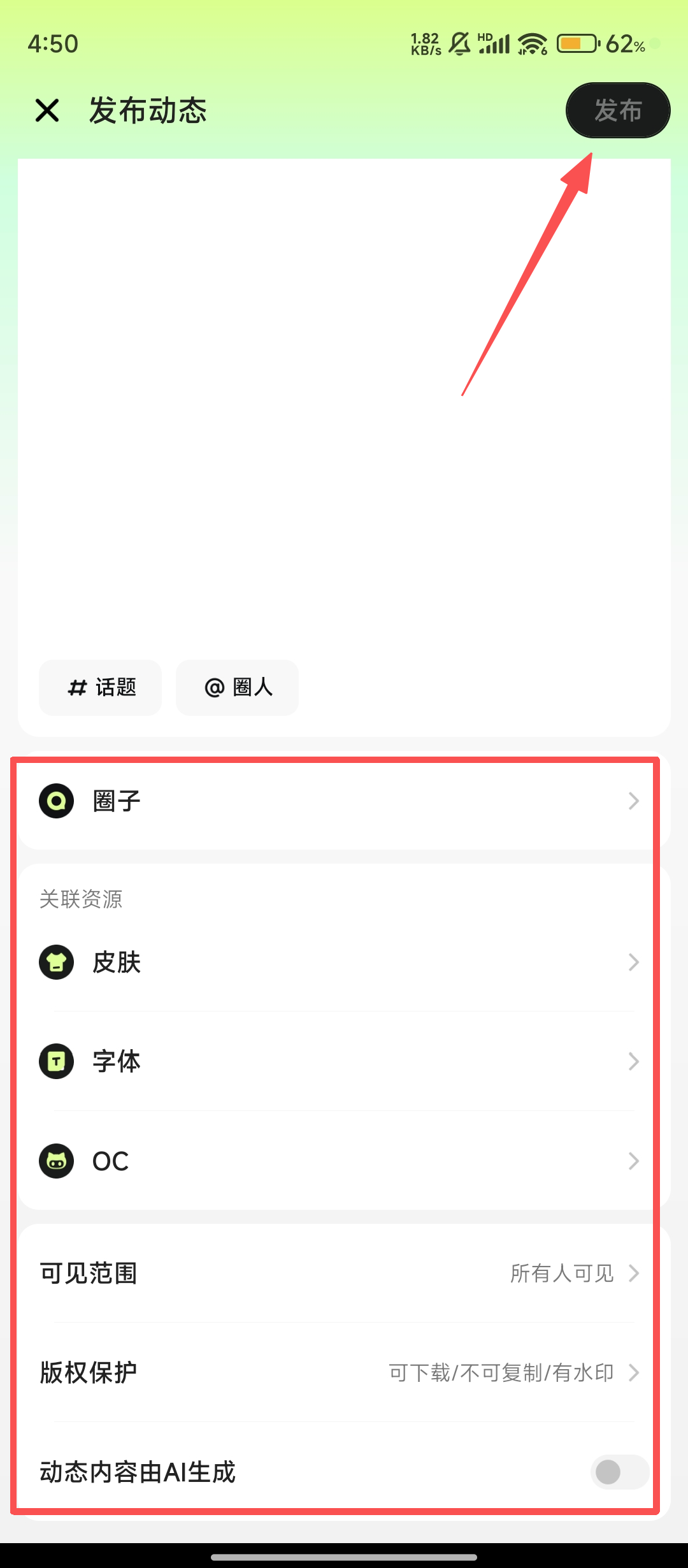688x1568 pixels.
Task: Tap the 发布 publish button
Action: (x=617, y=110)
